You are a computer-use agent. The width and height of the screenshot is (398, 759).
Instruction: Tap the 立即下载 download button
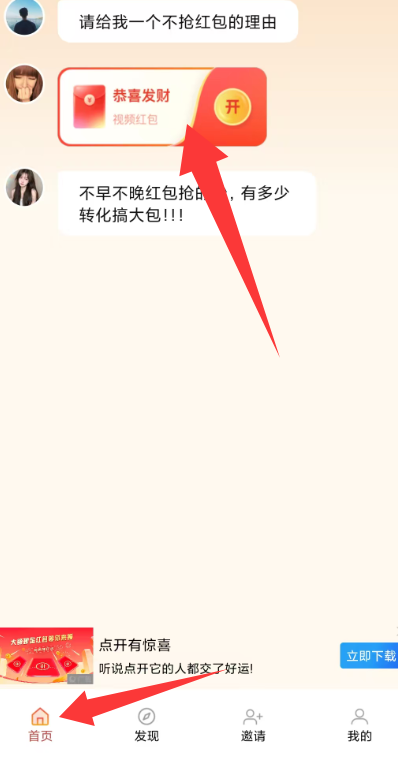(369, 655)
